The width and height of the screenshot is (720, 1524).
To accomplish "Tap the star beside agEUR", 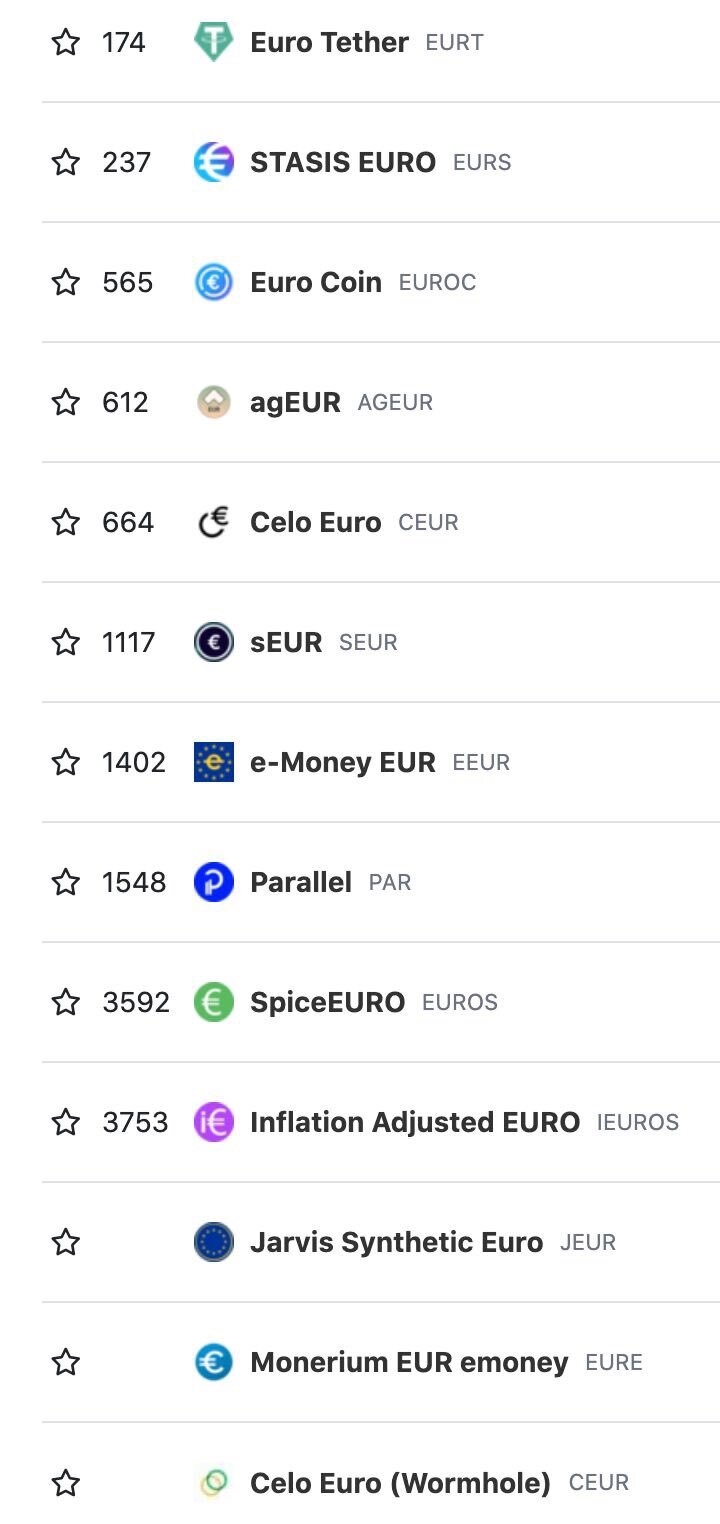I will [66, 402].
